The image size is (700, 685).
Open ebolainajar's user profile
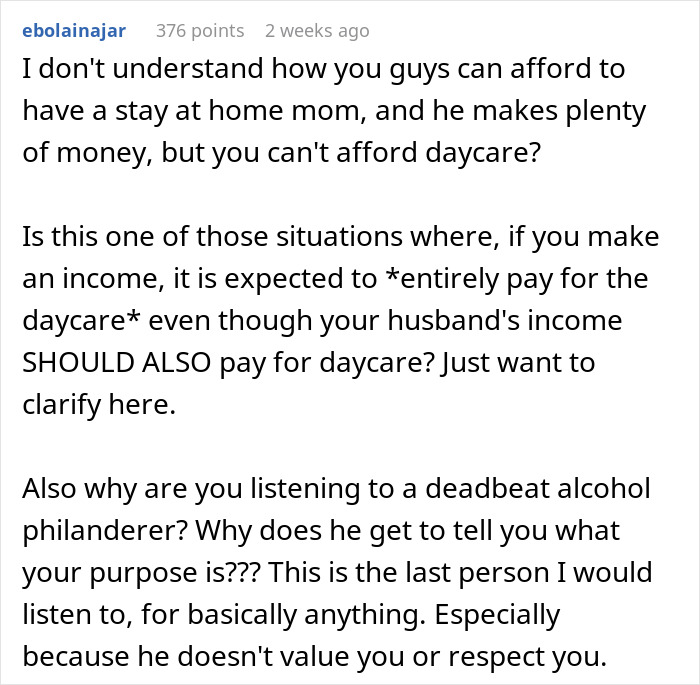74,31
